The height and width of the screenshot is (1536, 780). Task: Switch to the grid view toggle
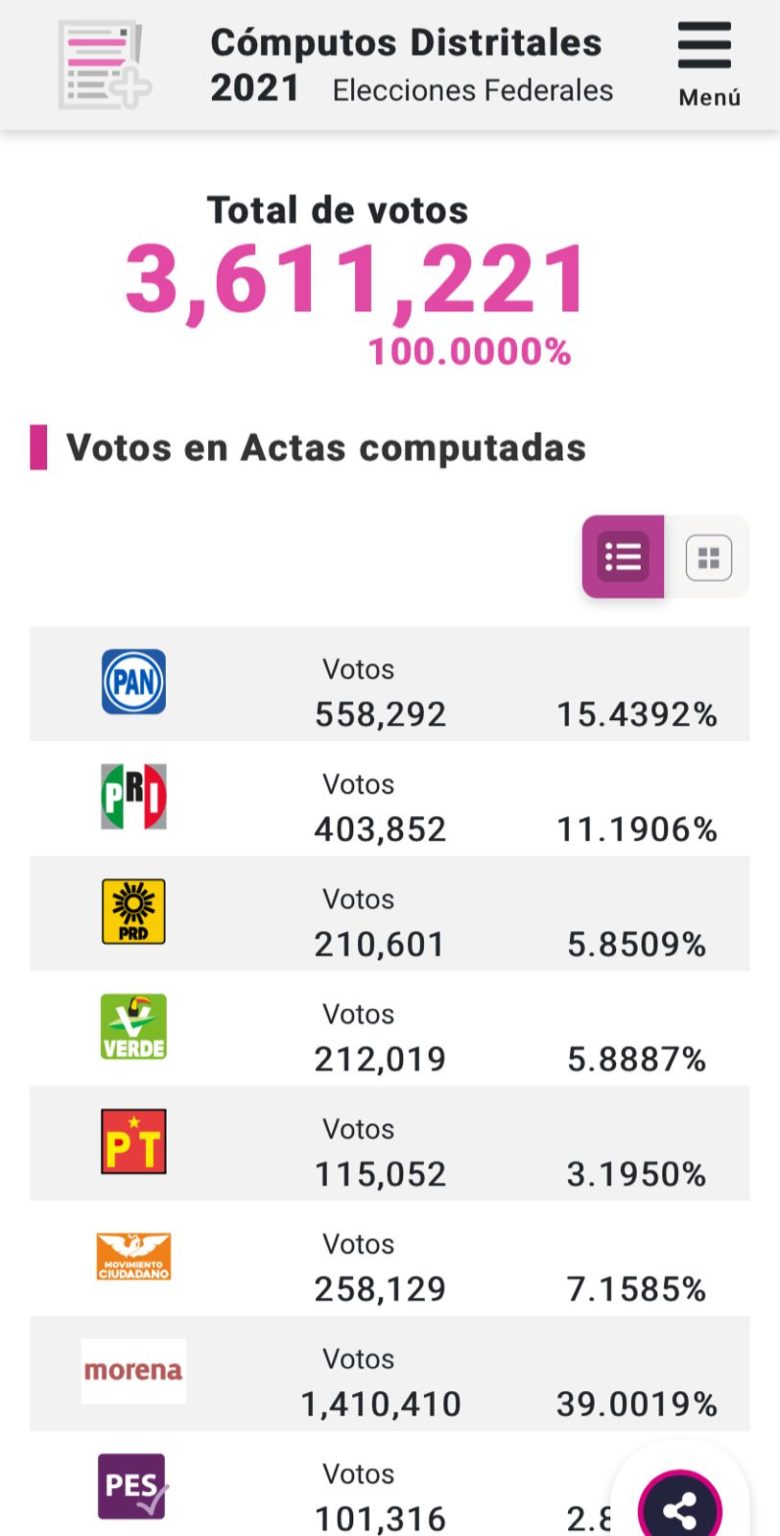708,558
